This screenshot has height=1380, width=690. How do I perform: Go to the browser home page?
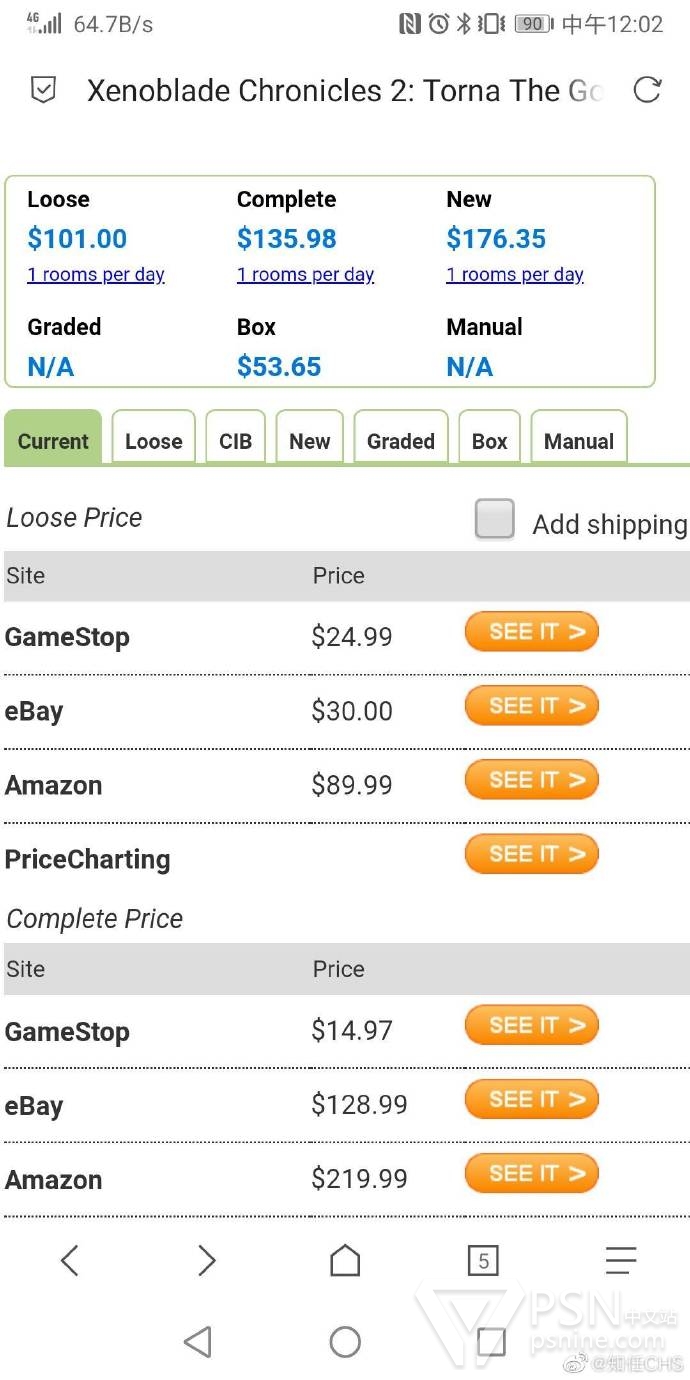pos(345,1260)
